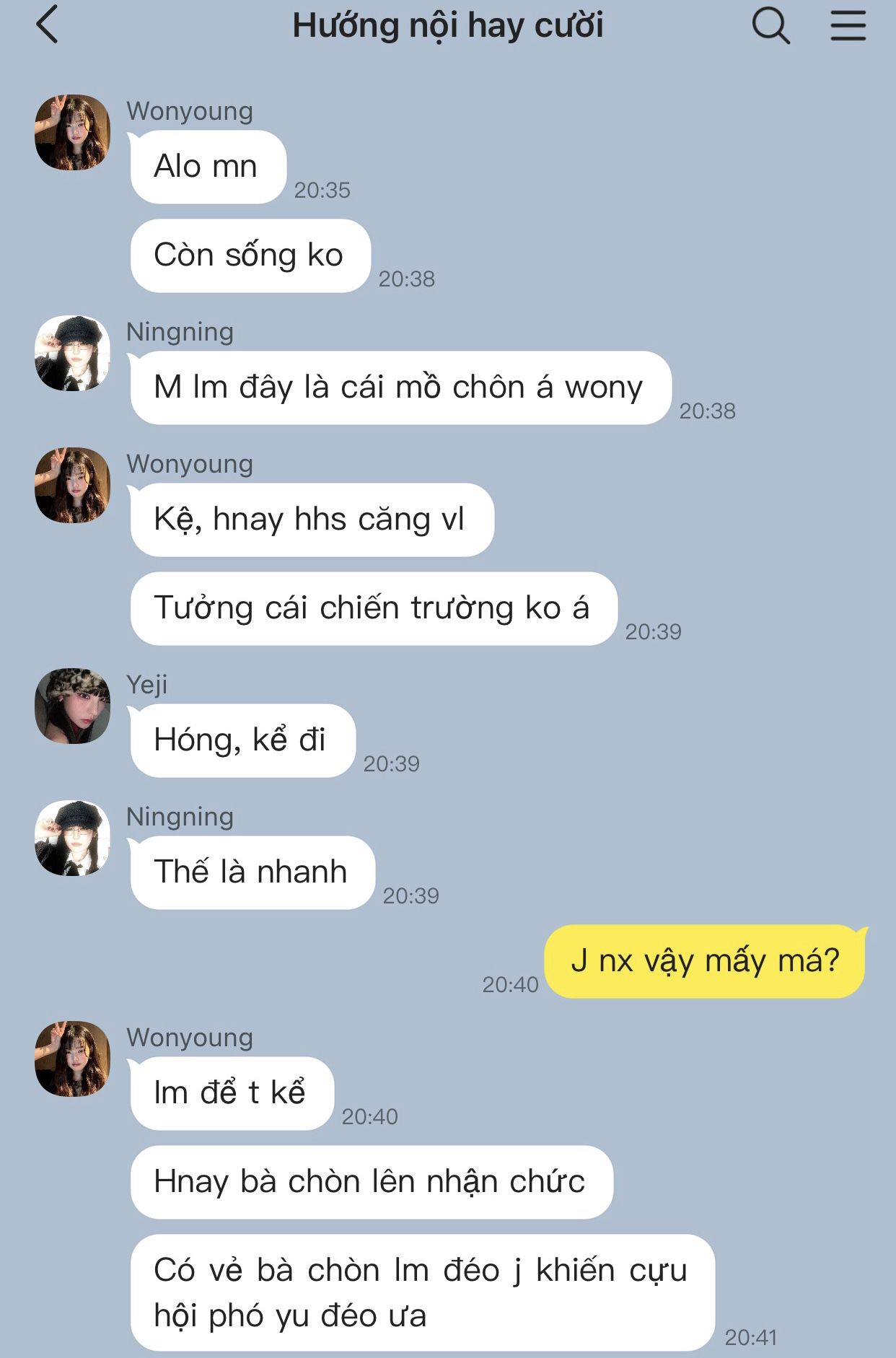View Ningning's profile picture beside 'mồ chôn' message
This screenshot has width=896, height=1358.
72,354
